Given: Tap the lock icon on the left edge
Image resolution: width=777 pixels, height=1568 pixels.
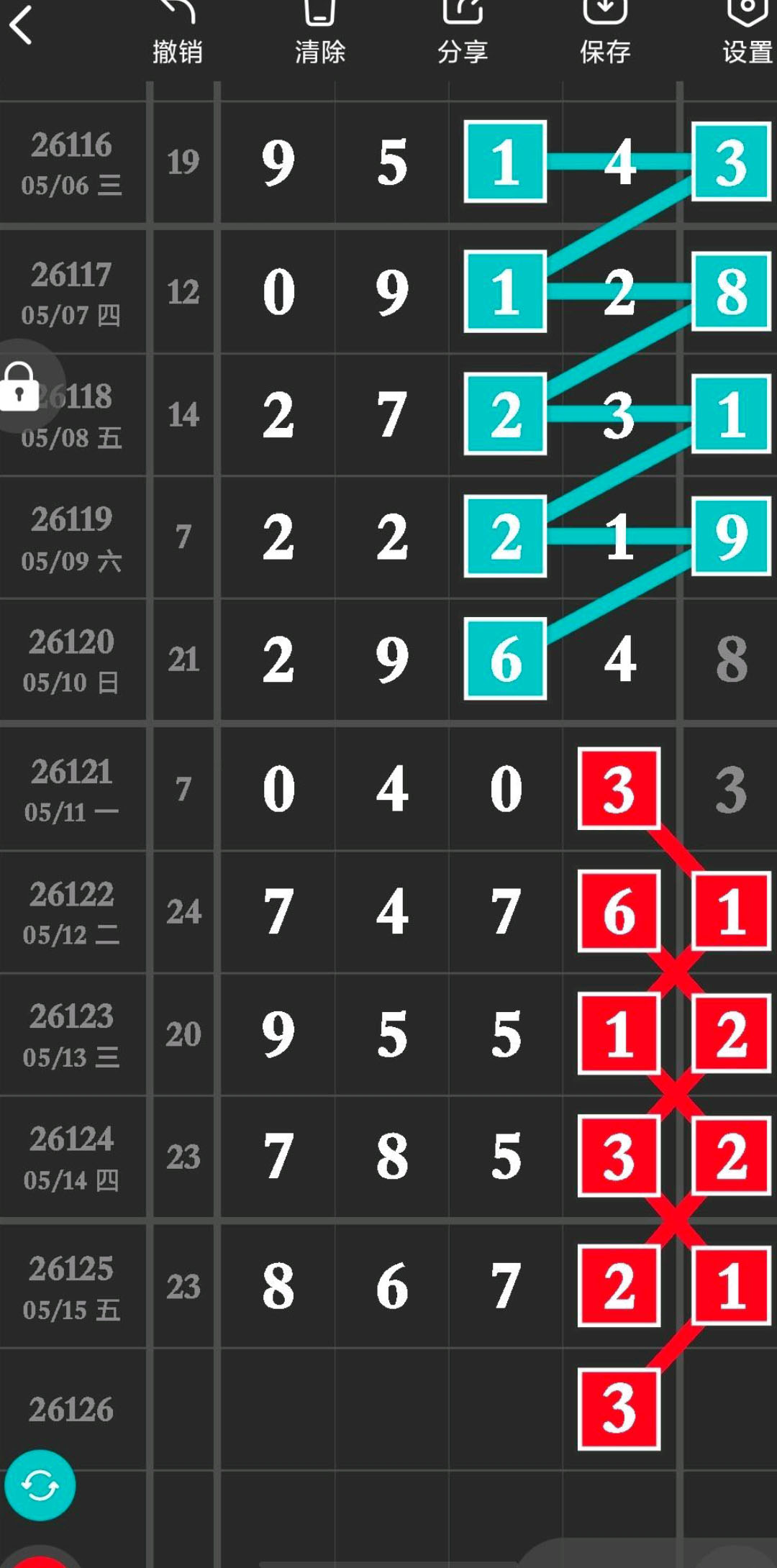Looking at the screenshot, I should 19,387.
